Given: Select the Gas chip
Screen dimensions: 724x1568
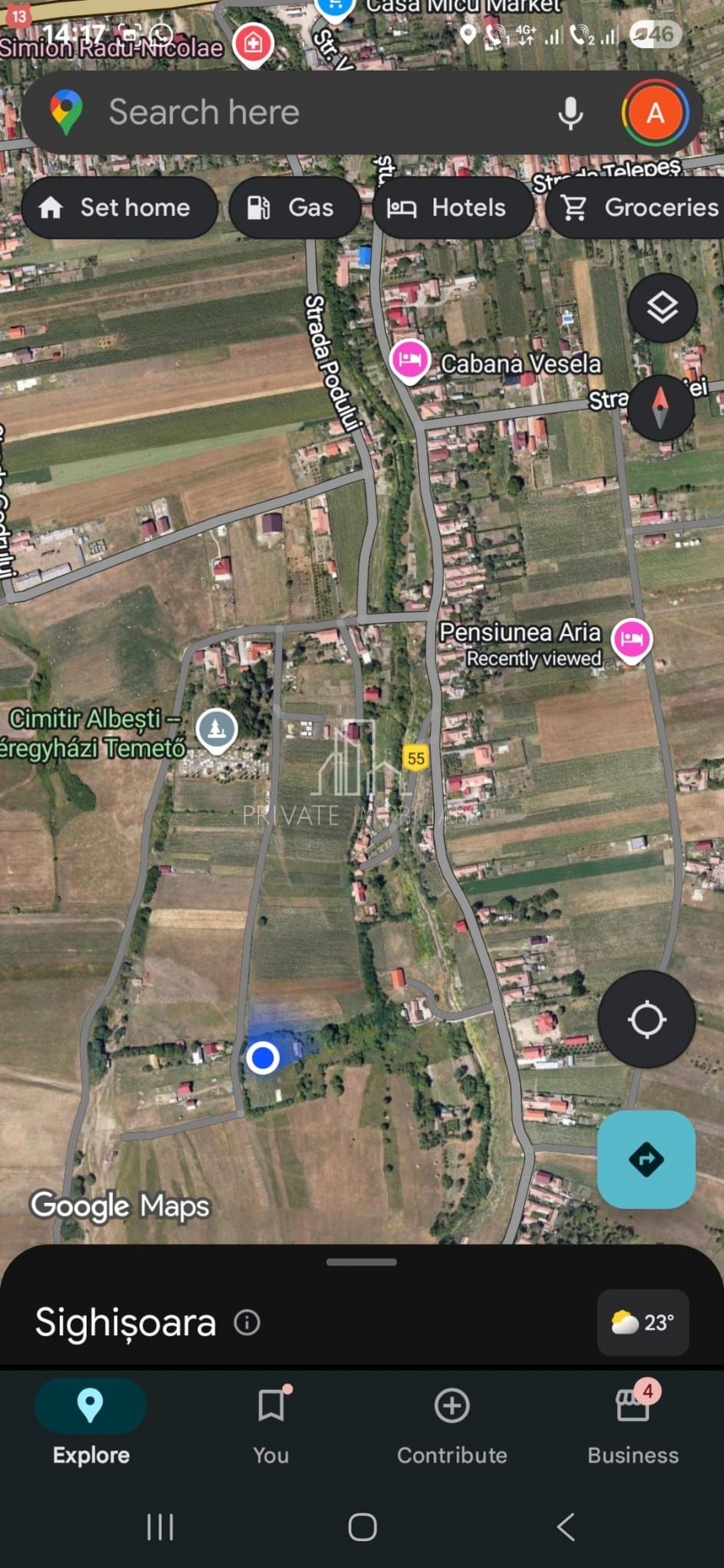Looking at the screenshot, I should [295, 208].
